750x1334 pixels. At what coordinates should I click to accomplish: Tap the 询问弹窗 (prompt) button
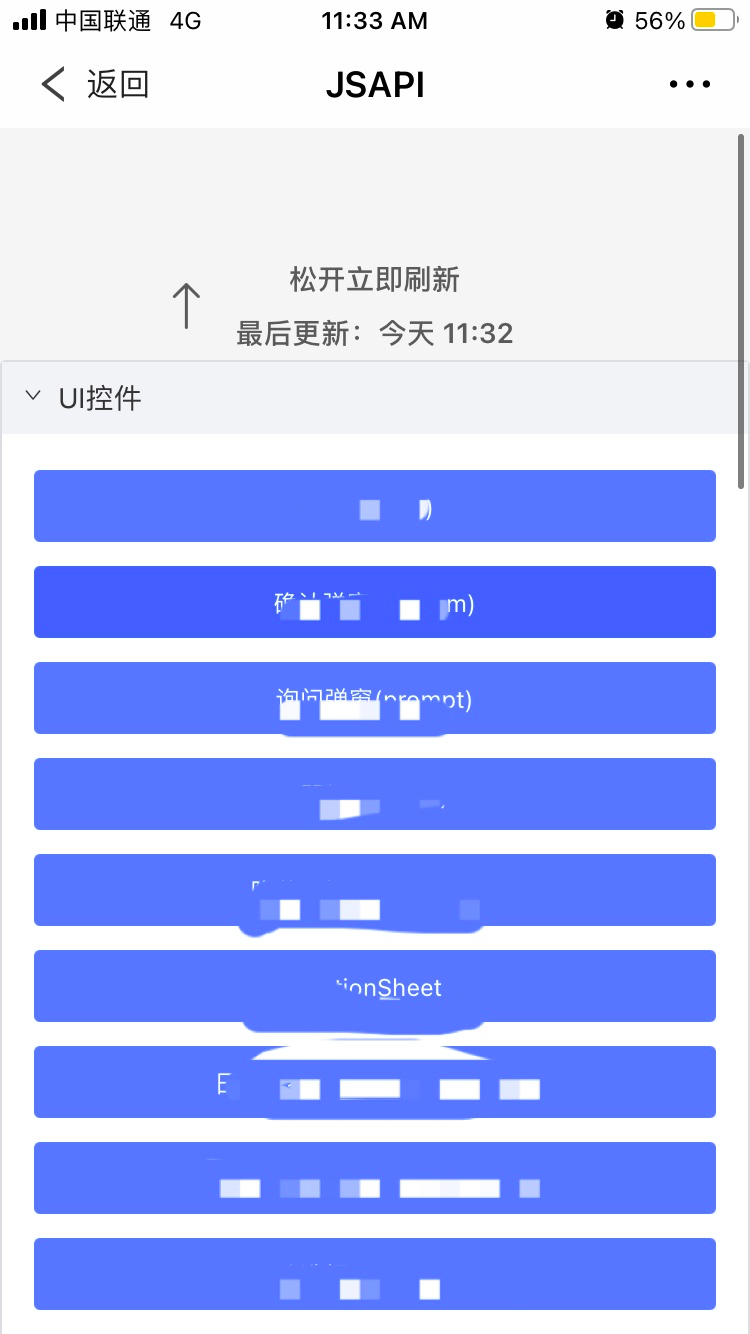click(x=375, y=698)
